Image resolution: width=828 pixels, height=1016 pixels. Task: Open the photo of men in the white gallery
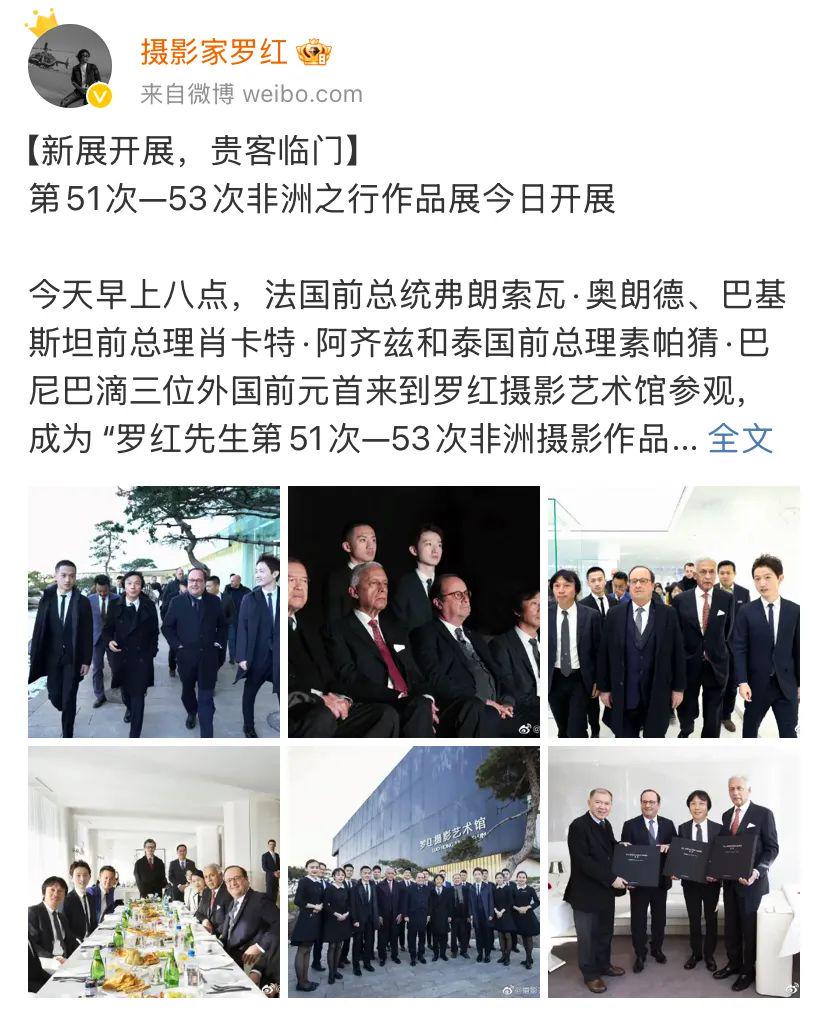[x=673, y=612]
